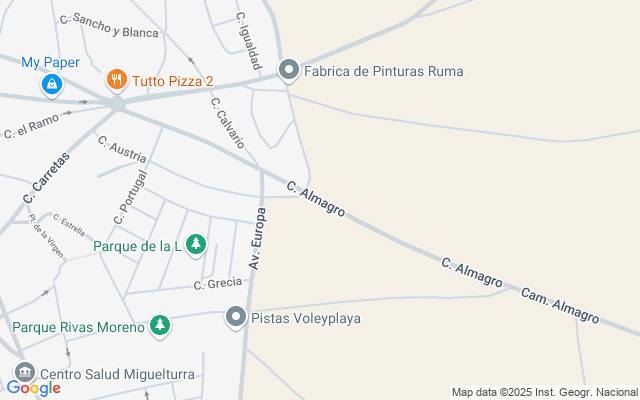Viewport: 640px width, 400px height.
Task: Select the Pistas Voleyplaya location marker
Action: click(x=236, y=317)
